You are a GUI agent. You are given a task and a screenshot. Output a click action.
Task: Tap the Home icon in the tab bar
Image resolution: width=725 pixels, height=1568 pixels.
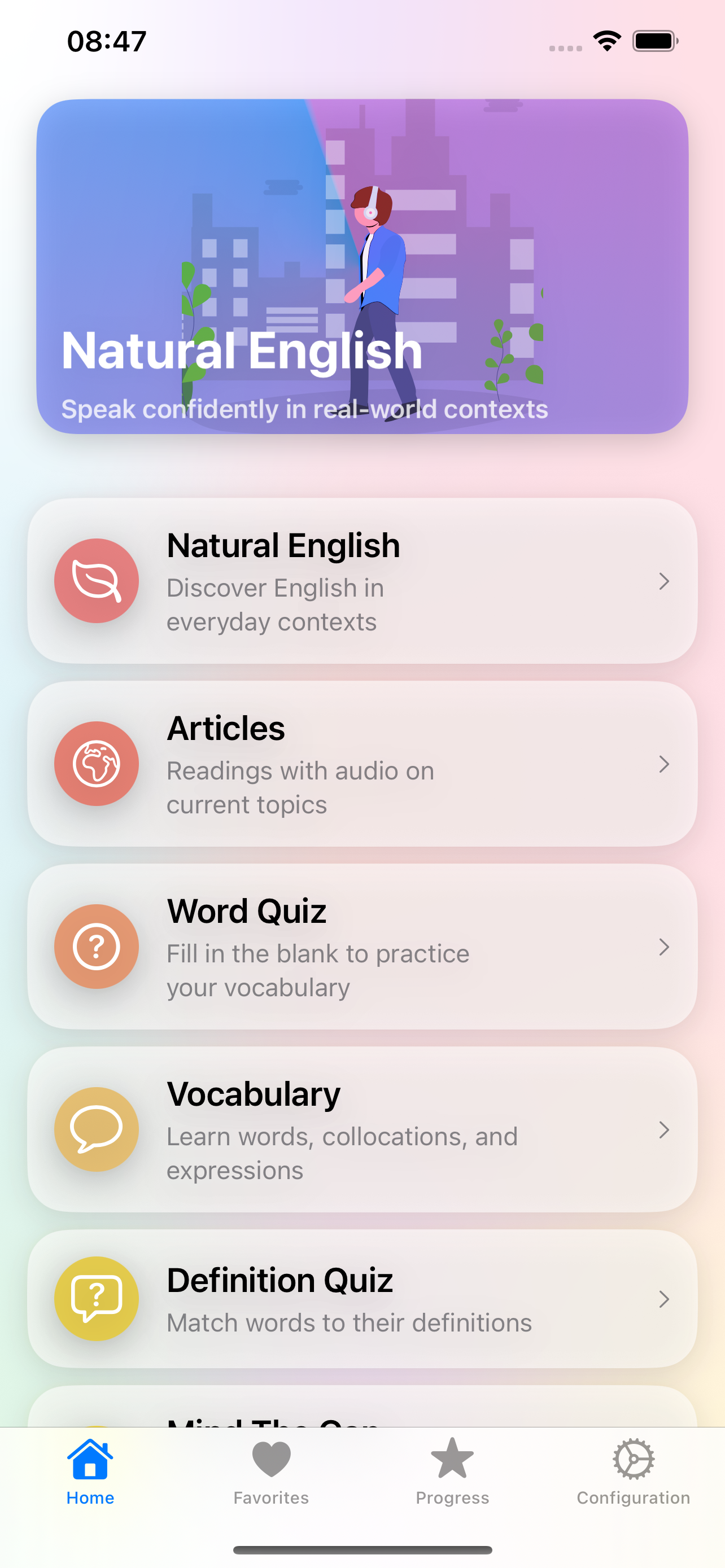tap(90, 1458)
